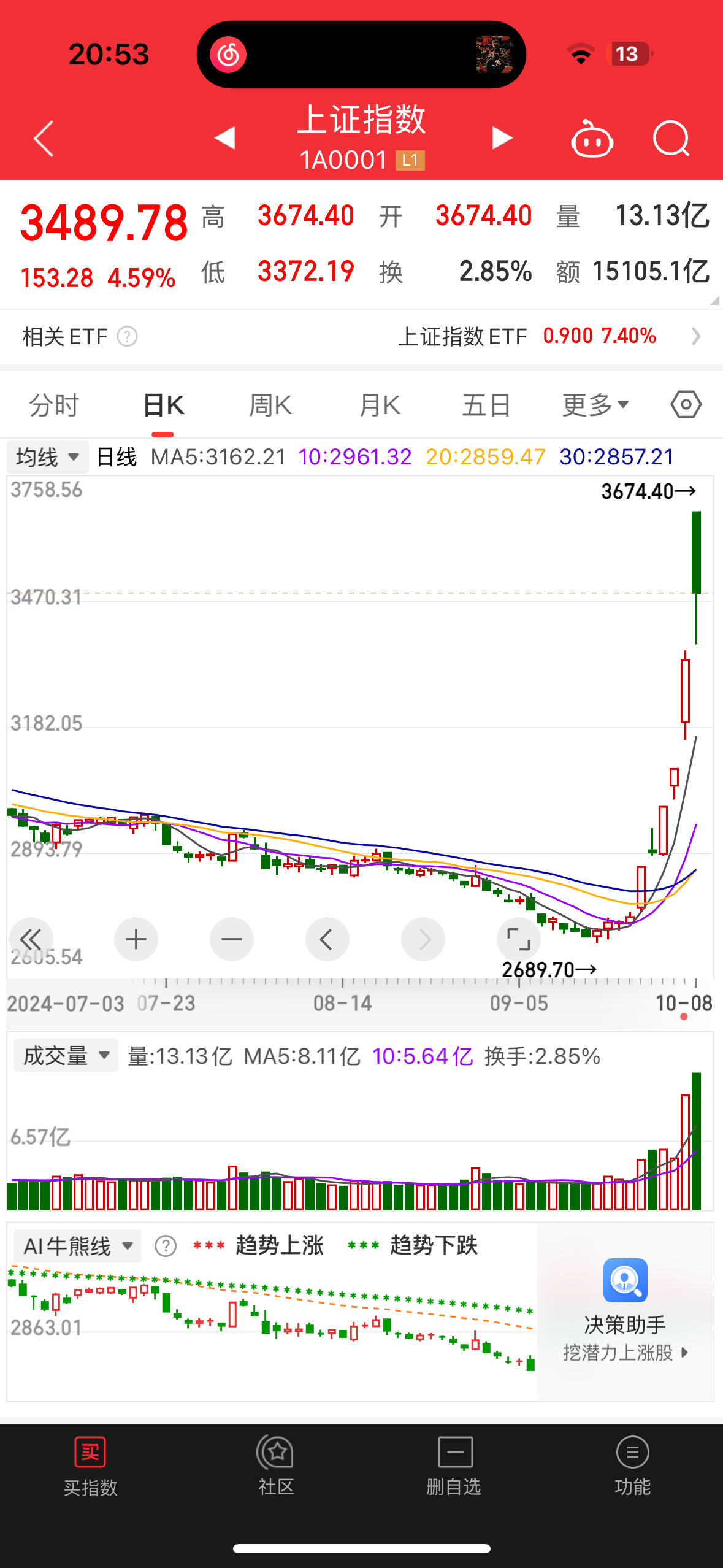723x1568 pixels.
Task: Switch to the 五日 chart tab
Action: [486, 405]
